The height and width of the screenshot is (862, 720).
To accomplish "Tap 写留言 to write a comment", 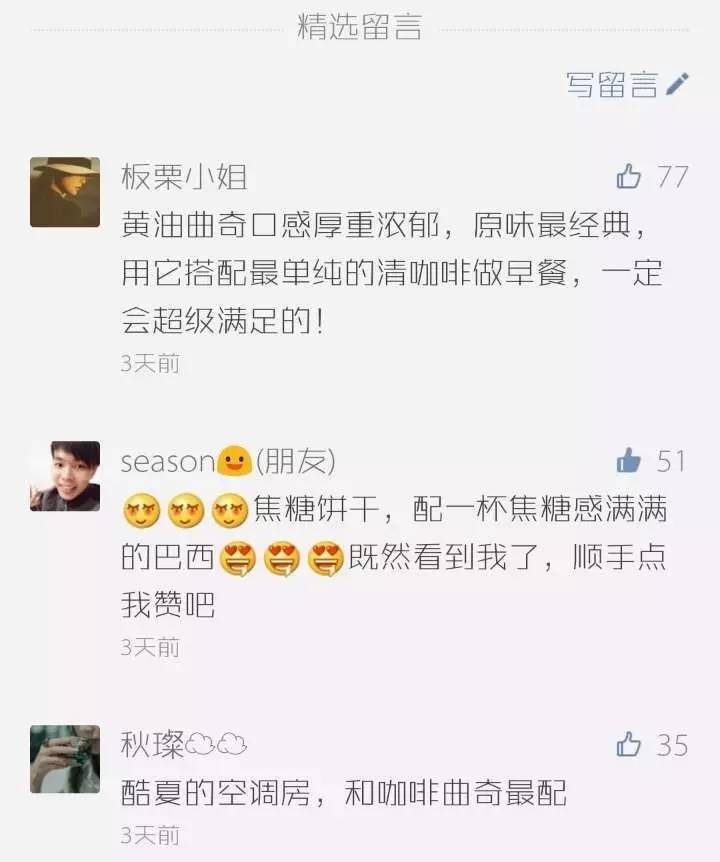I will pos(627,85).
